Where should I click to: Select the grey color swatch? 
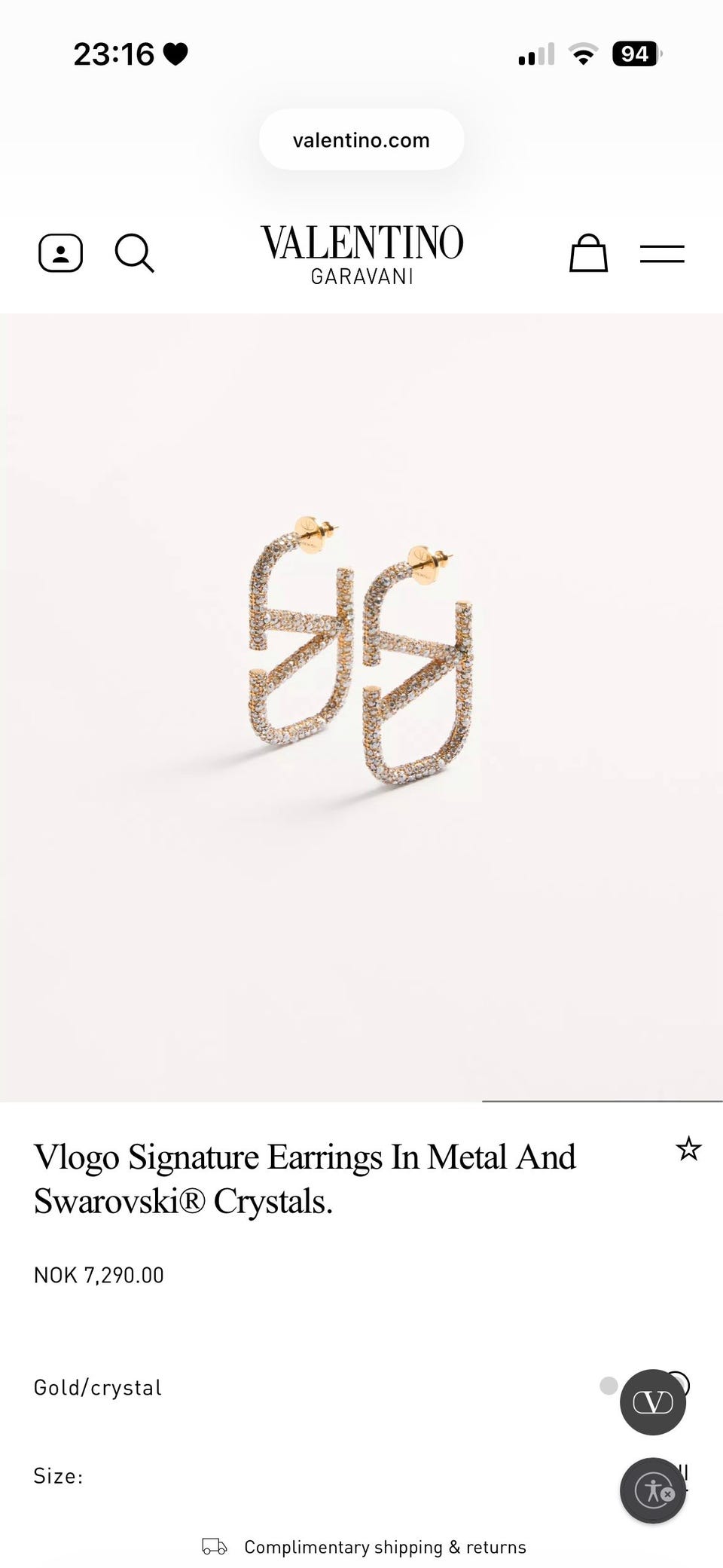(x=609, y=1386)
